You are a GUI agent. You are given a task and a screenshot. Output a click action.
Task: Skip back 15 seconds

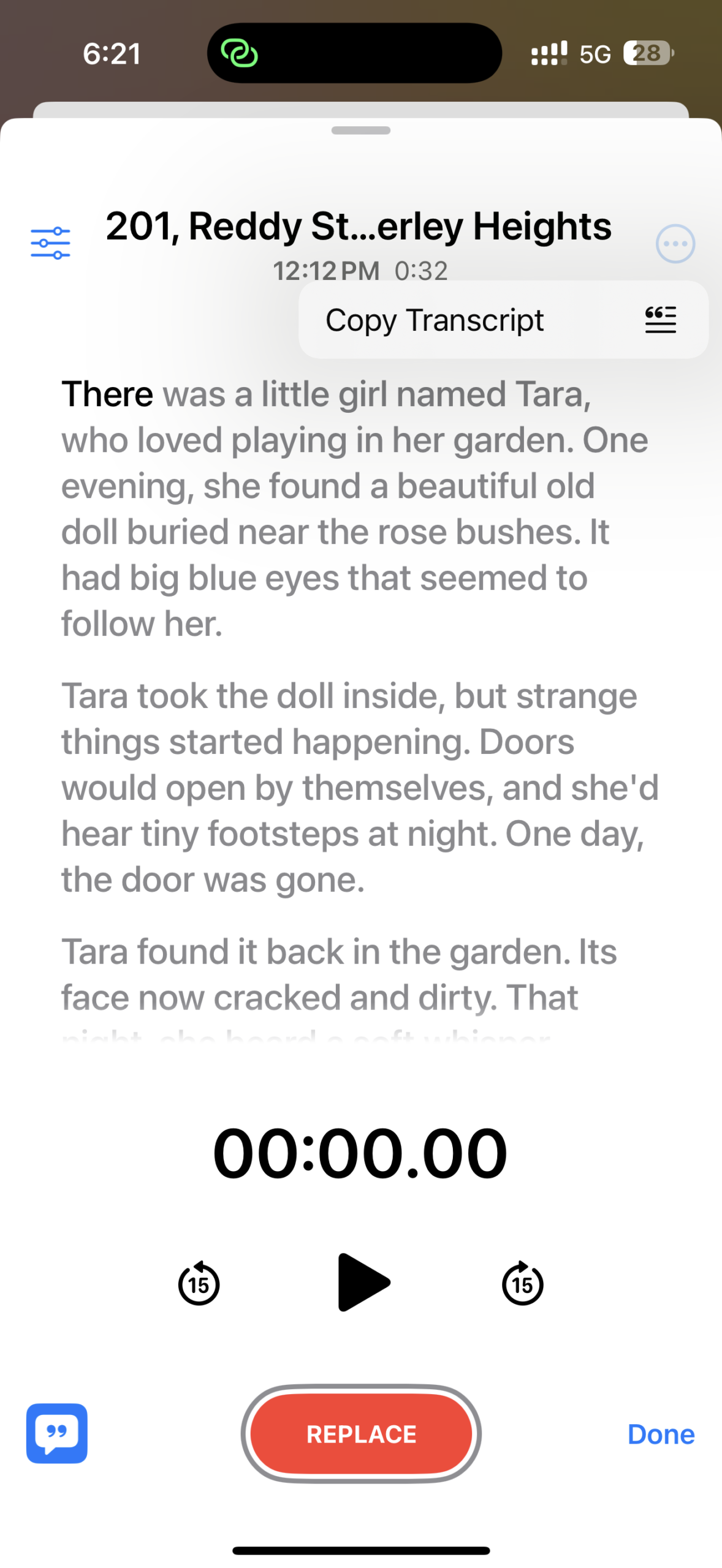pyautogui.click(x=199, y=1283)
